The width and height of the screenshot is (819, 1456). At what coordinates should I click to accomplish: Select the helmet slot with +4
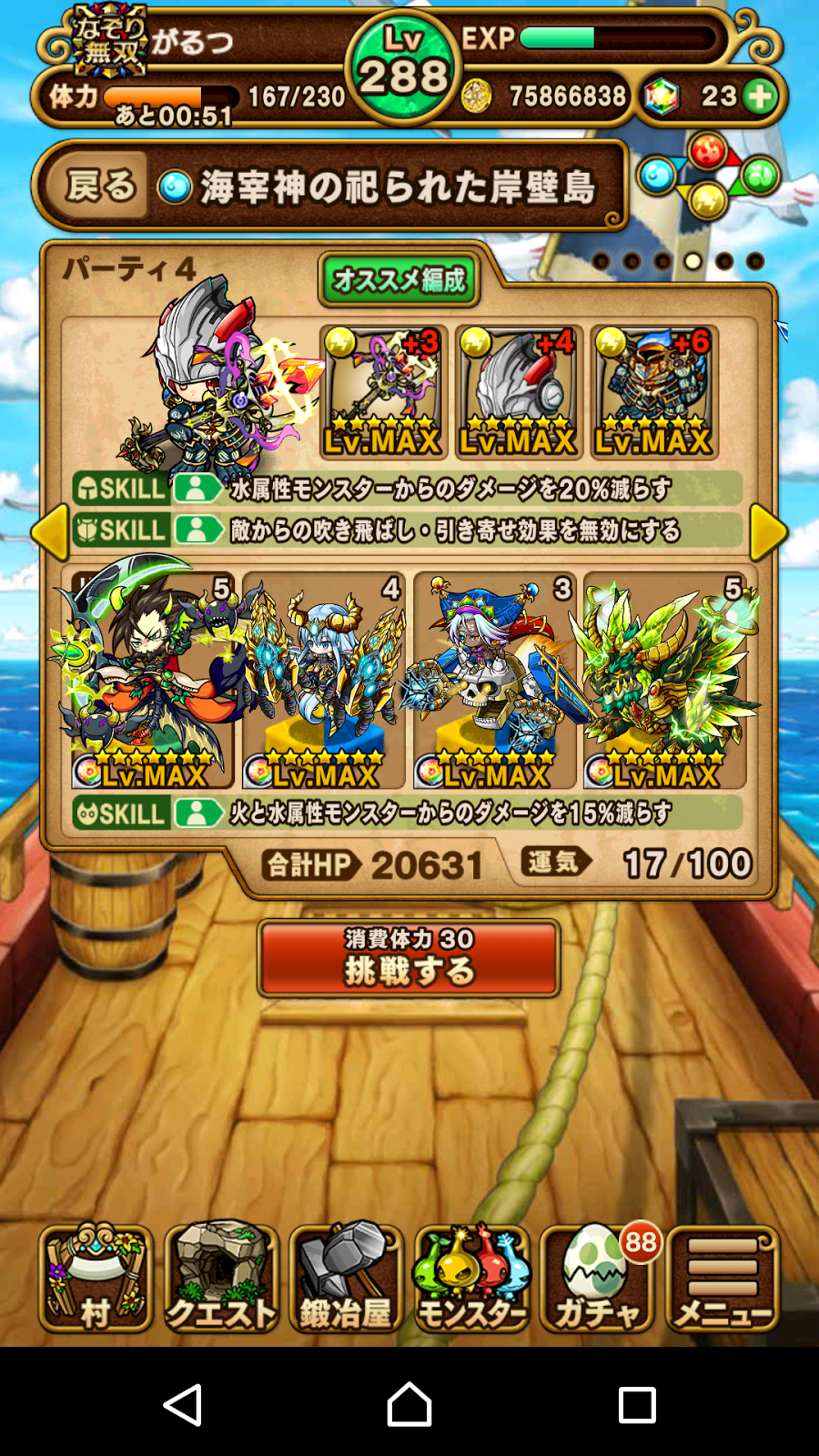coord(519,392)
